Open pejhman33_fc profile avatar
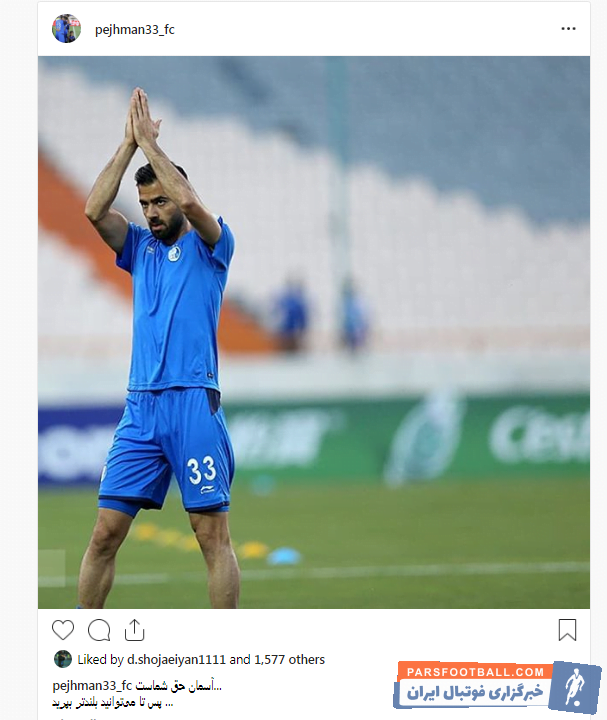 (66, 29)
